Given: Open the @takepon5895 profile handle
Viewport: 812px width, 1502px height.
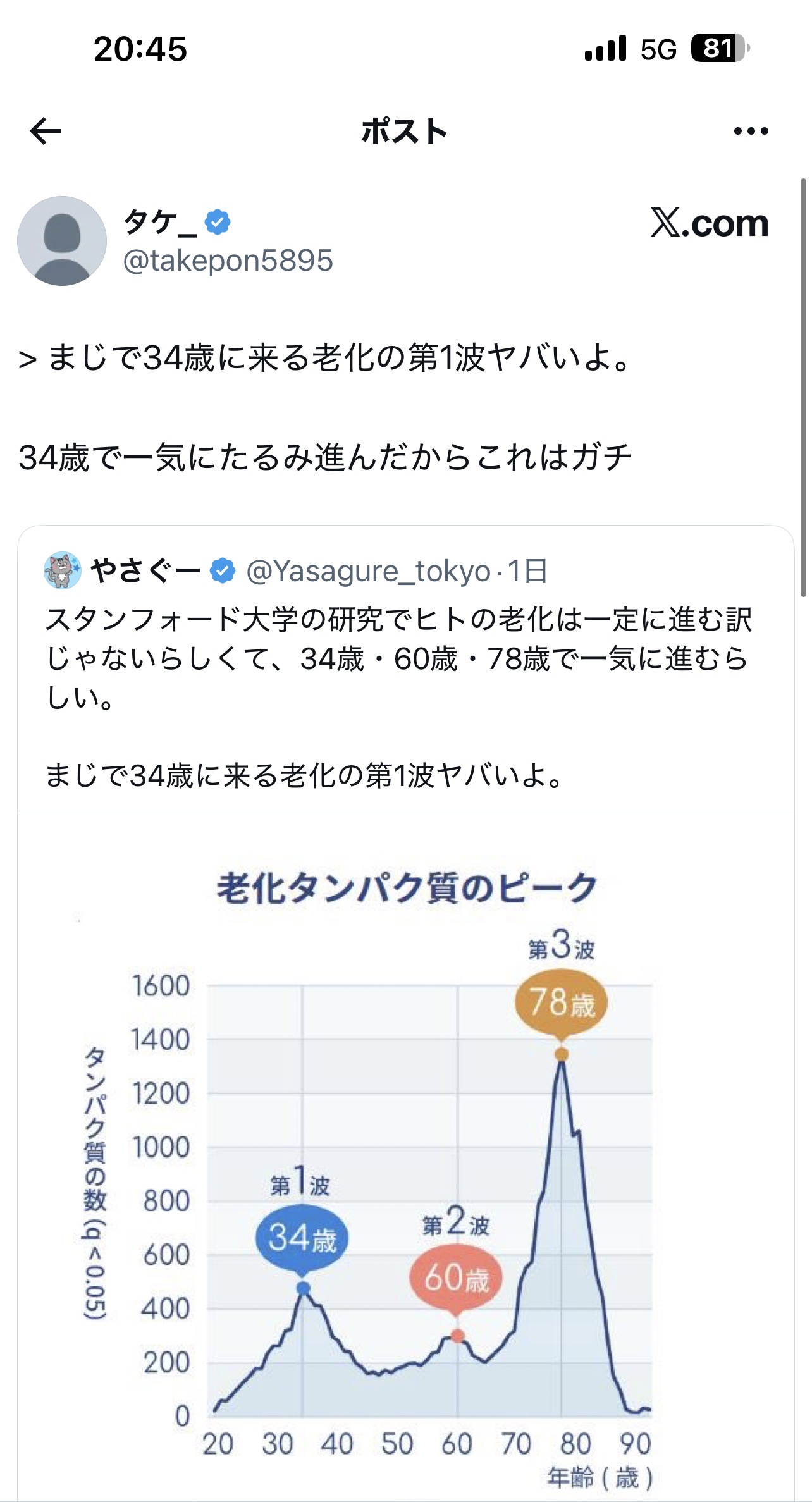Looking at the screenshot, I should click(228, 261).
